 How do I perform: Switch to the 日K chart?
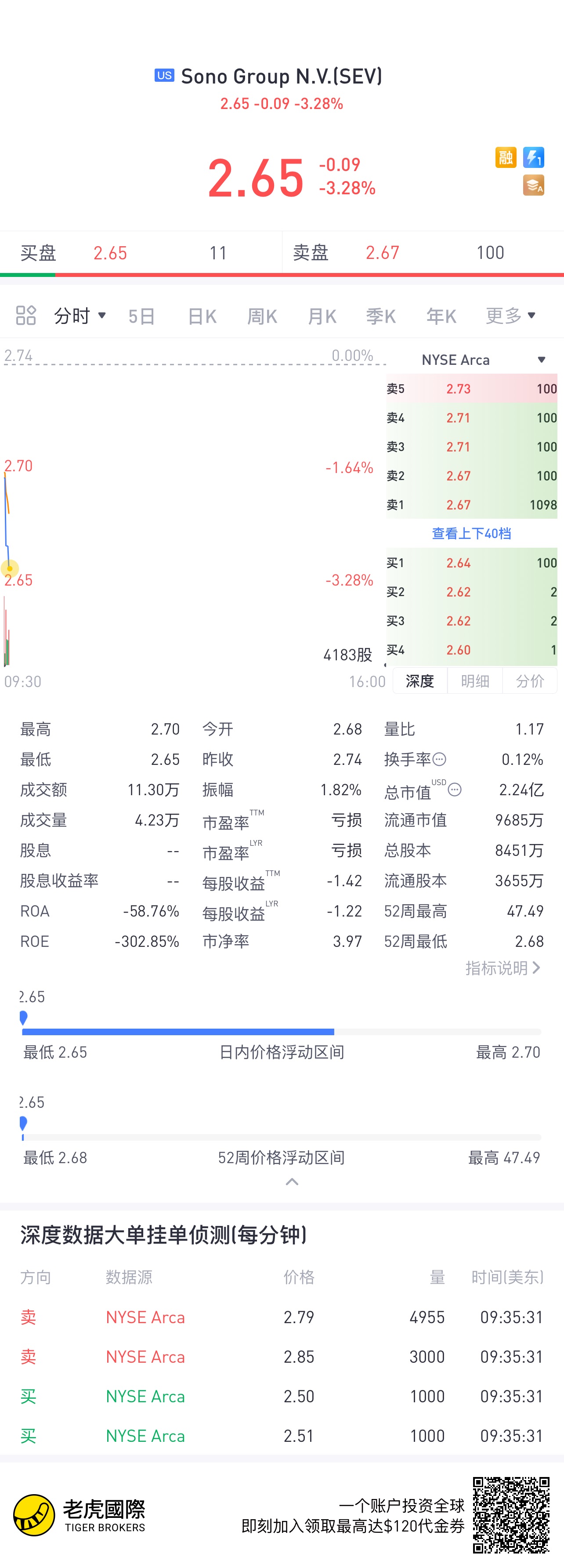coord(202,316)
